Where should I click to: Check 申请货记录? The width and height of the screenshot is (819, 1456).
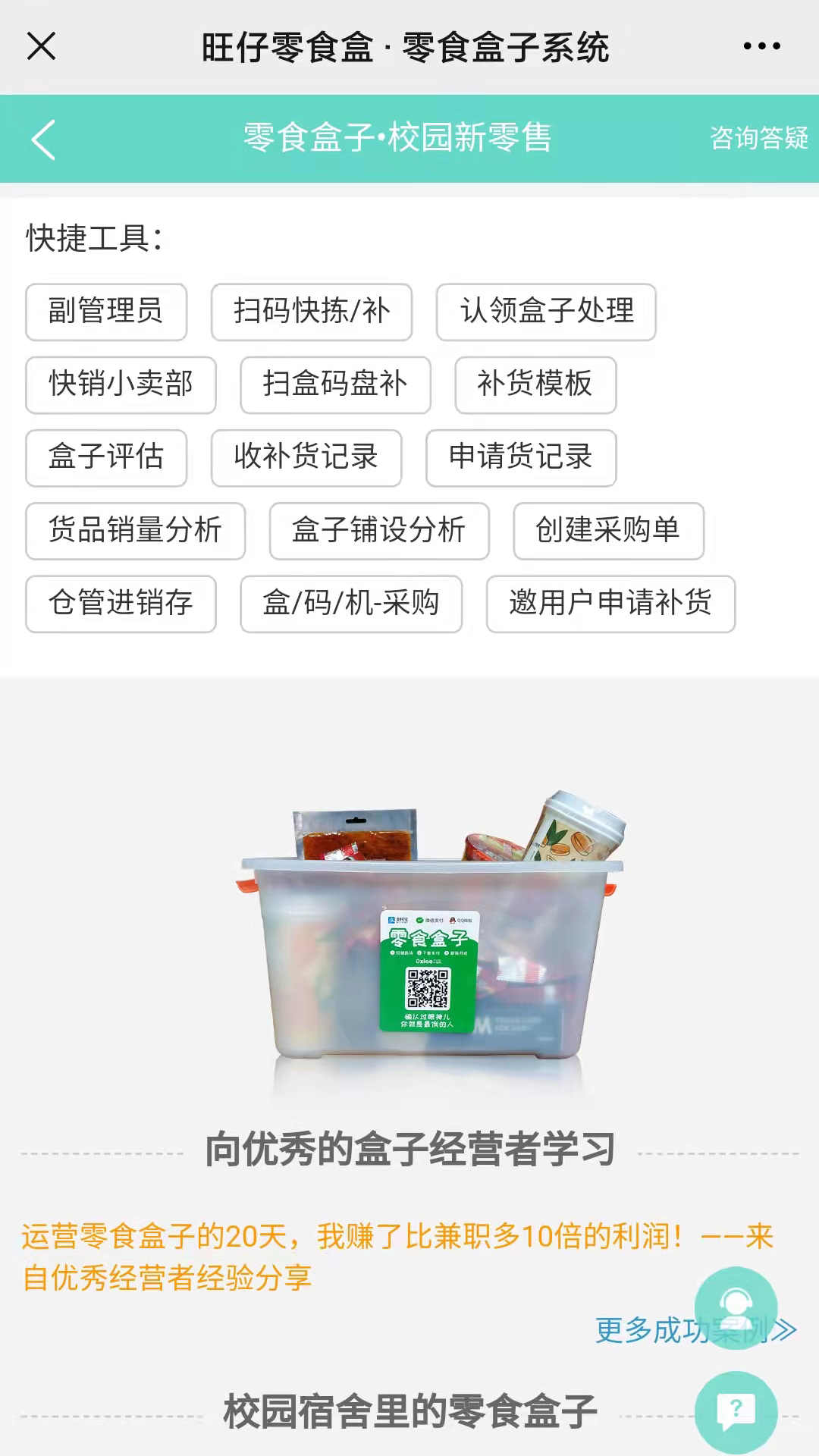[x=521, y=457]
